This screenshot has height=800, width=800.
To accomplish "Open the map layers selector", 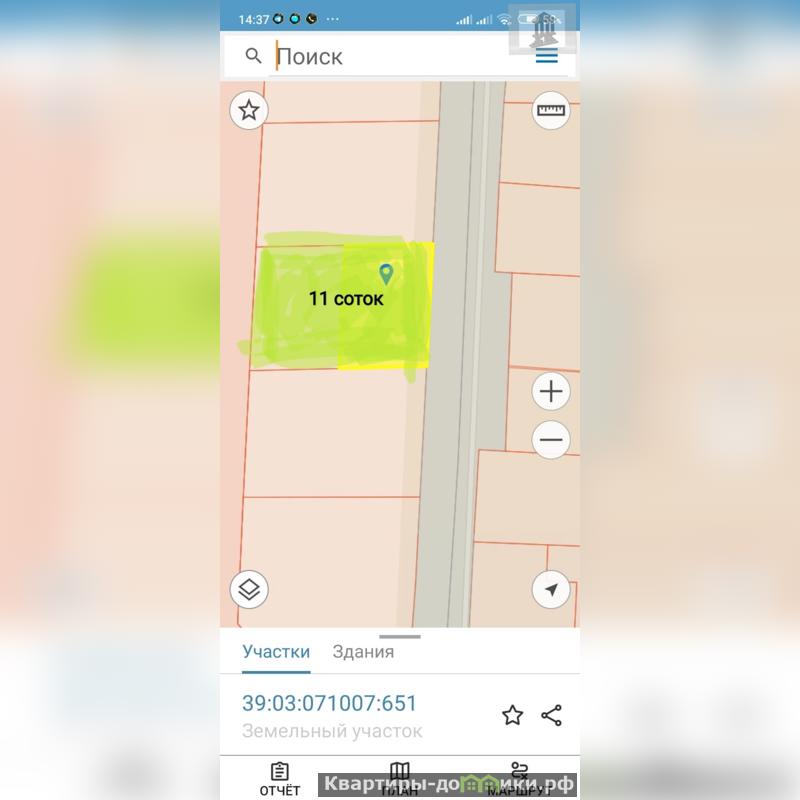I will [249, 589].
